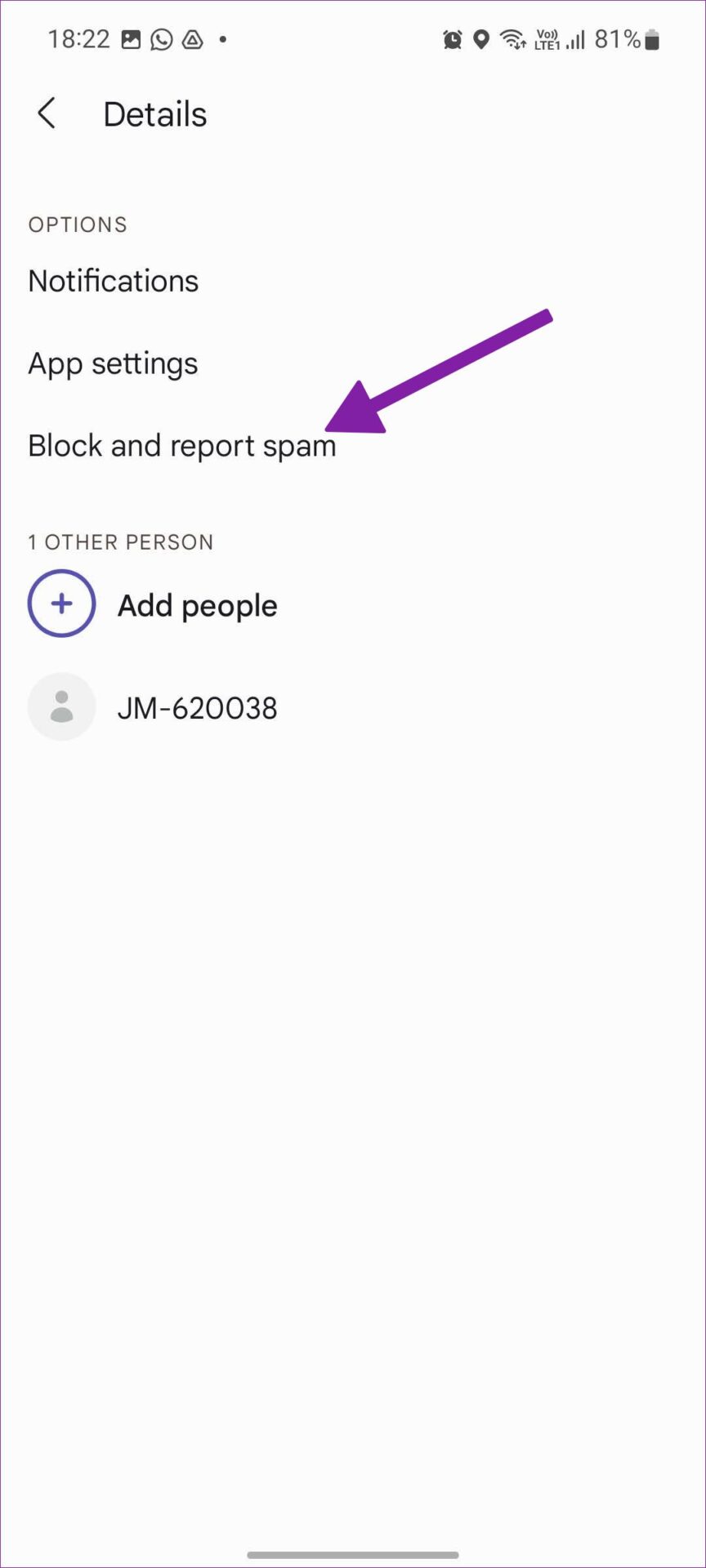Screen dimensions: 706x1568
Task: Open contact JM-620038
Action: coord(196,708)
